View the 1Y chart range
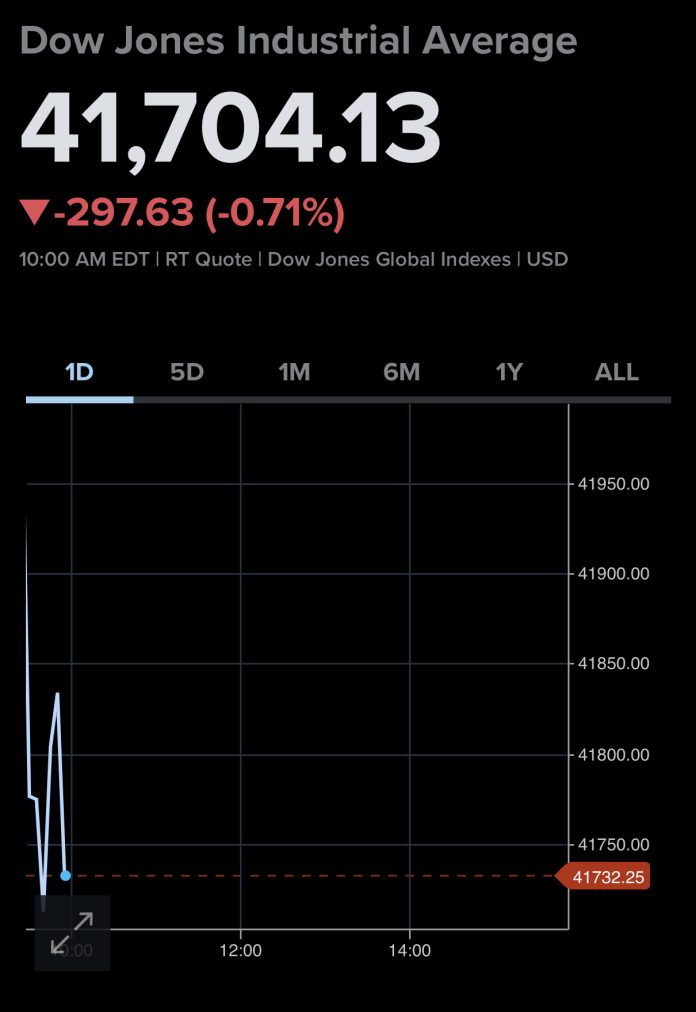696x1012 pixels. click(509, 373)
